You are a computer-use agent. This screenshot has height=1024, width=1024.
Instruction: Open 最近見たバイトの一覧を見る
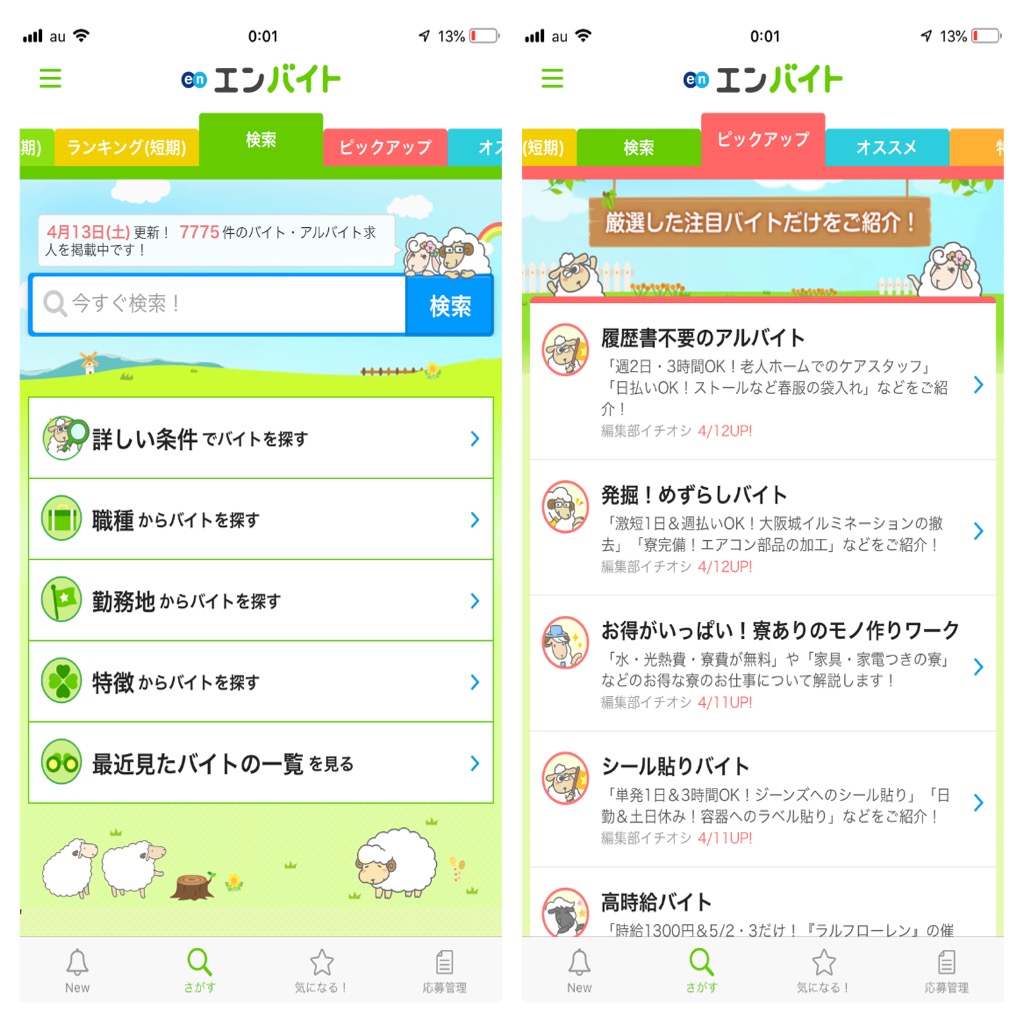[260, 763]
